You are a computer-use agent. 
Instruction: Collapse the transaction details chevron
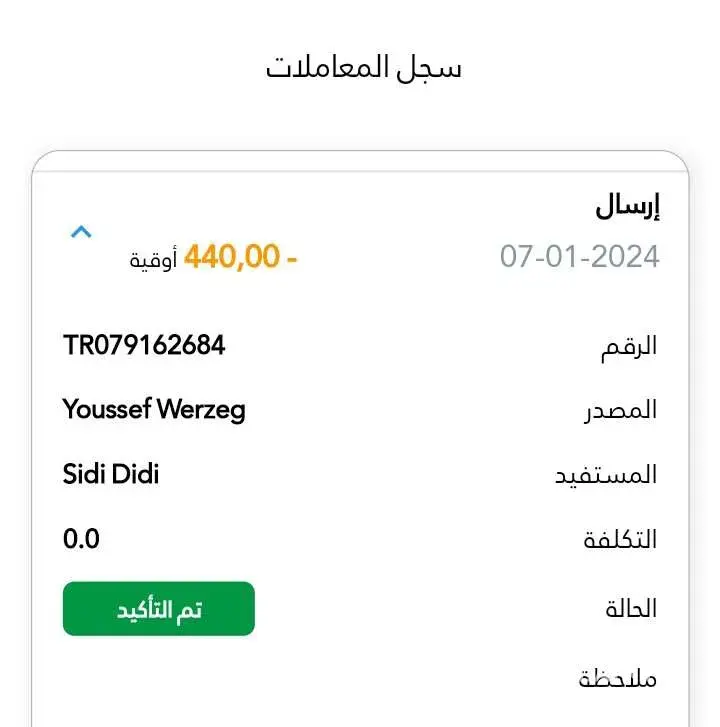[x=81, y=232]
